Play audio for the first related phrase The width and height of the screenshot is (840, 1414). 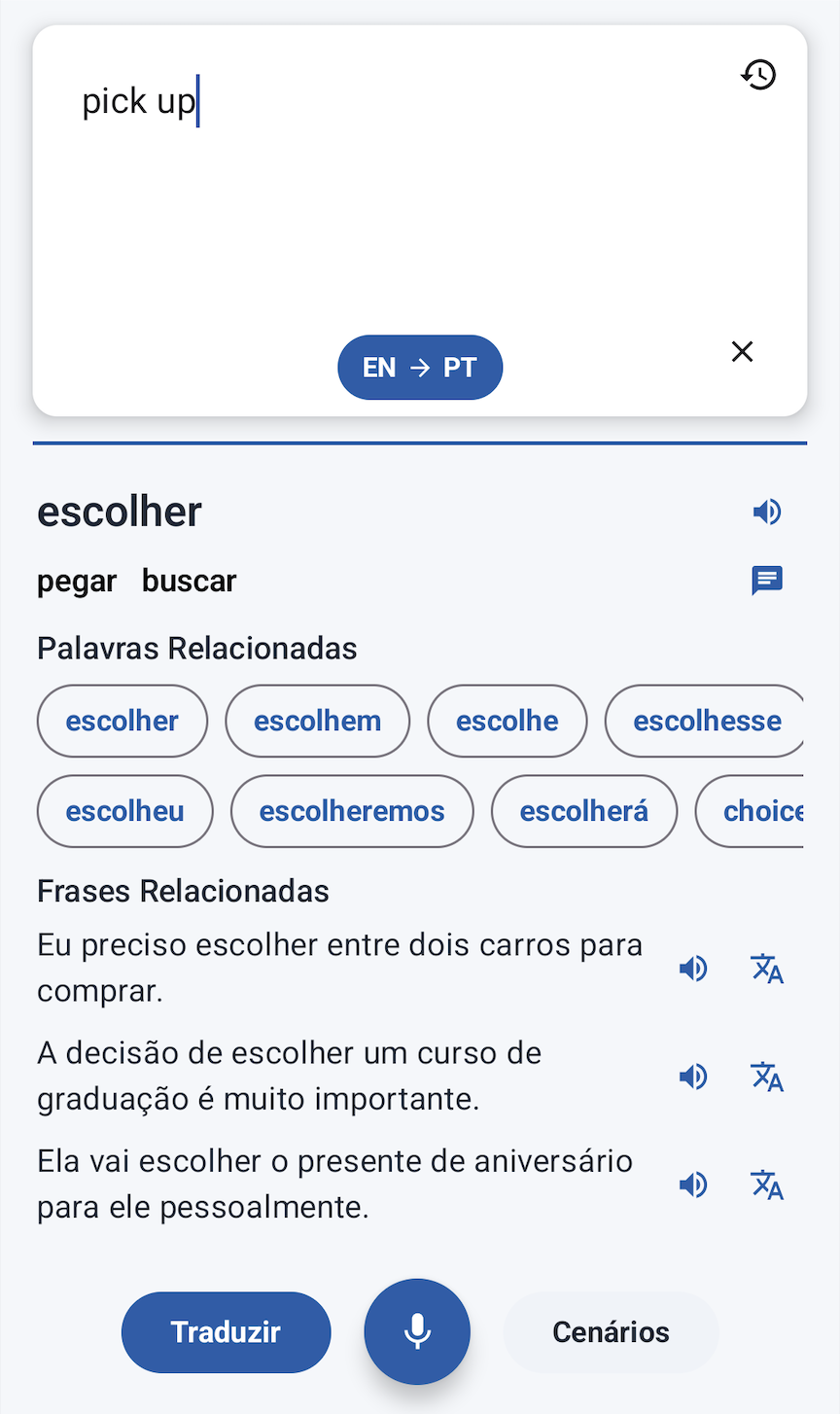click(693, 968)
